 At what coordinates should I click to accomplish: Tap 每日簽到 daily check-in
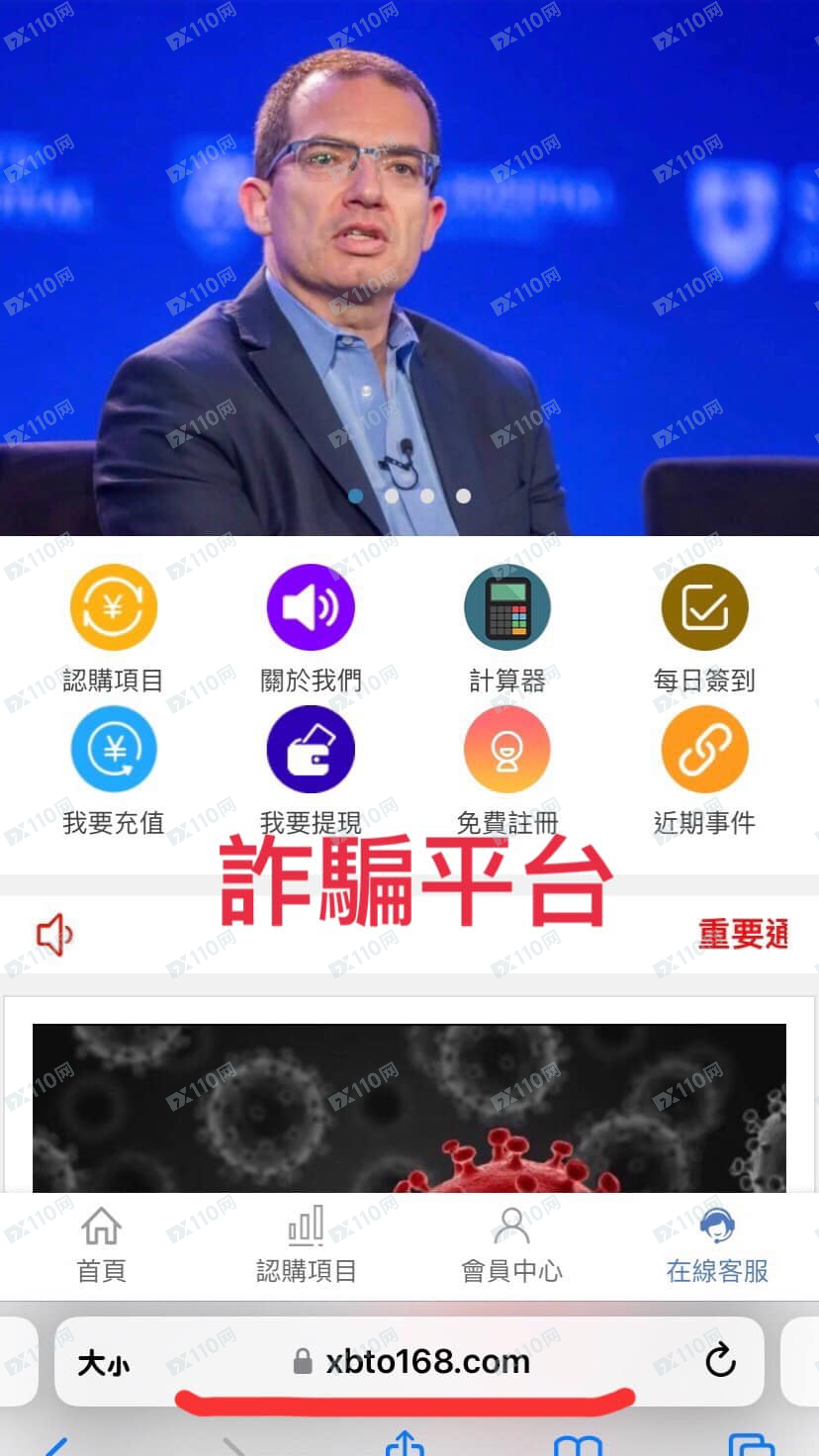(704, 607)
